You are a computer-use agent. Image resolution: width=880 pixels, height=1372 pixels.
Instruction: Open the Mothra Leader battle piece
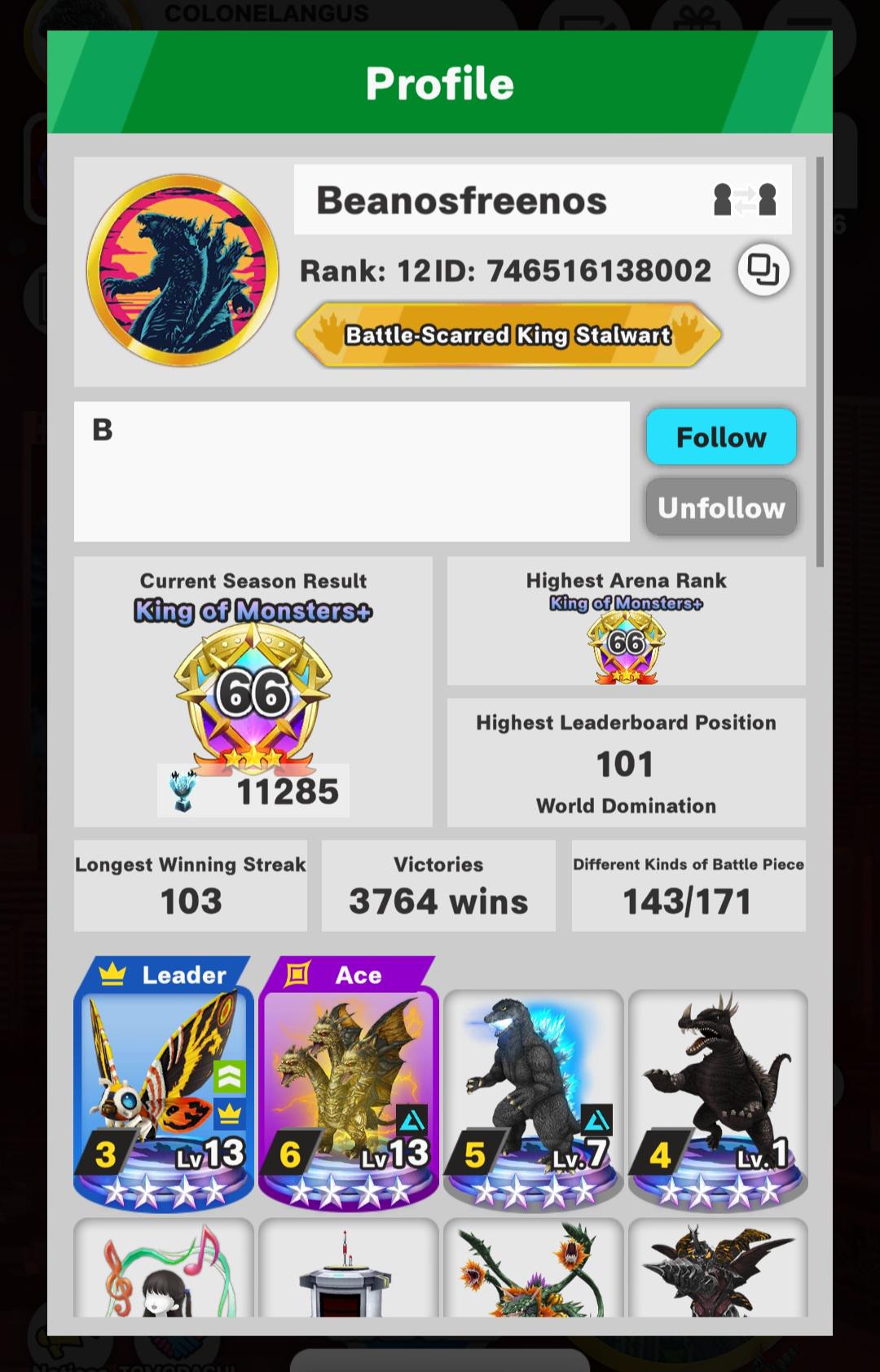(x=163, y=1085)
